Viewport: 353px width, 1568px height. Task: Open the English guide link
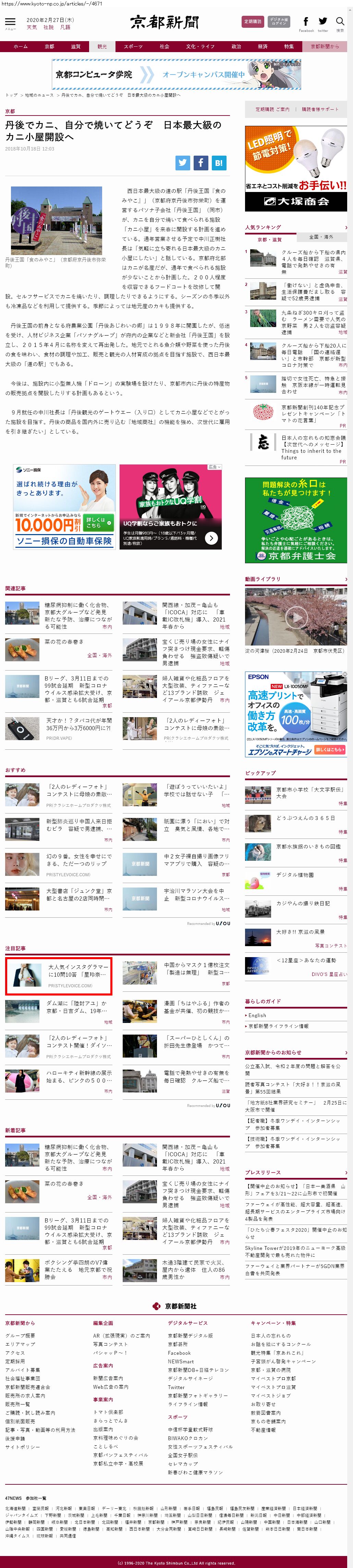(257, 1015)
